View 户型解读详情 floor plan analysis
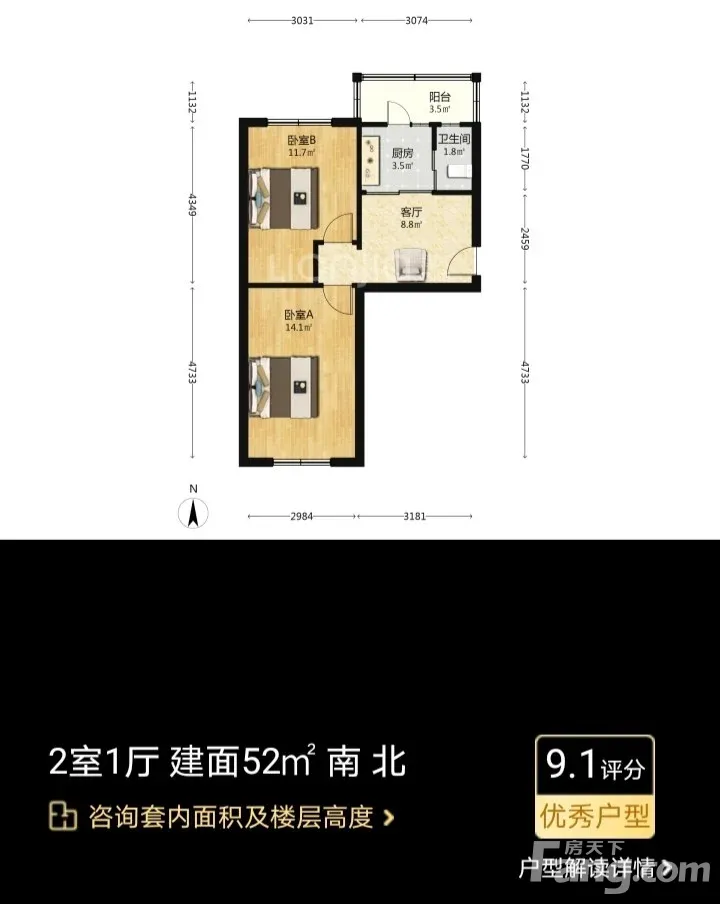This screenshot has width=720, height=904. coord(594,867)
